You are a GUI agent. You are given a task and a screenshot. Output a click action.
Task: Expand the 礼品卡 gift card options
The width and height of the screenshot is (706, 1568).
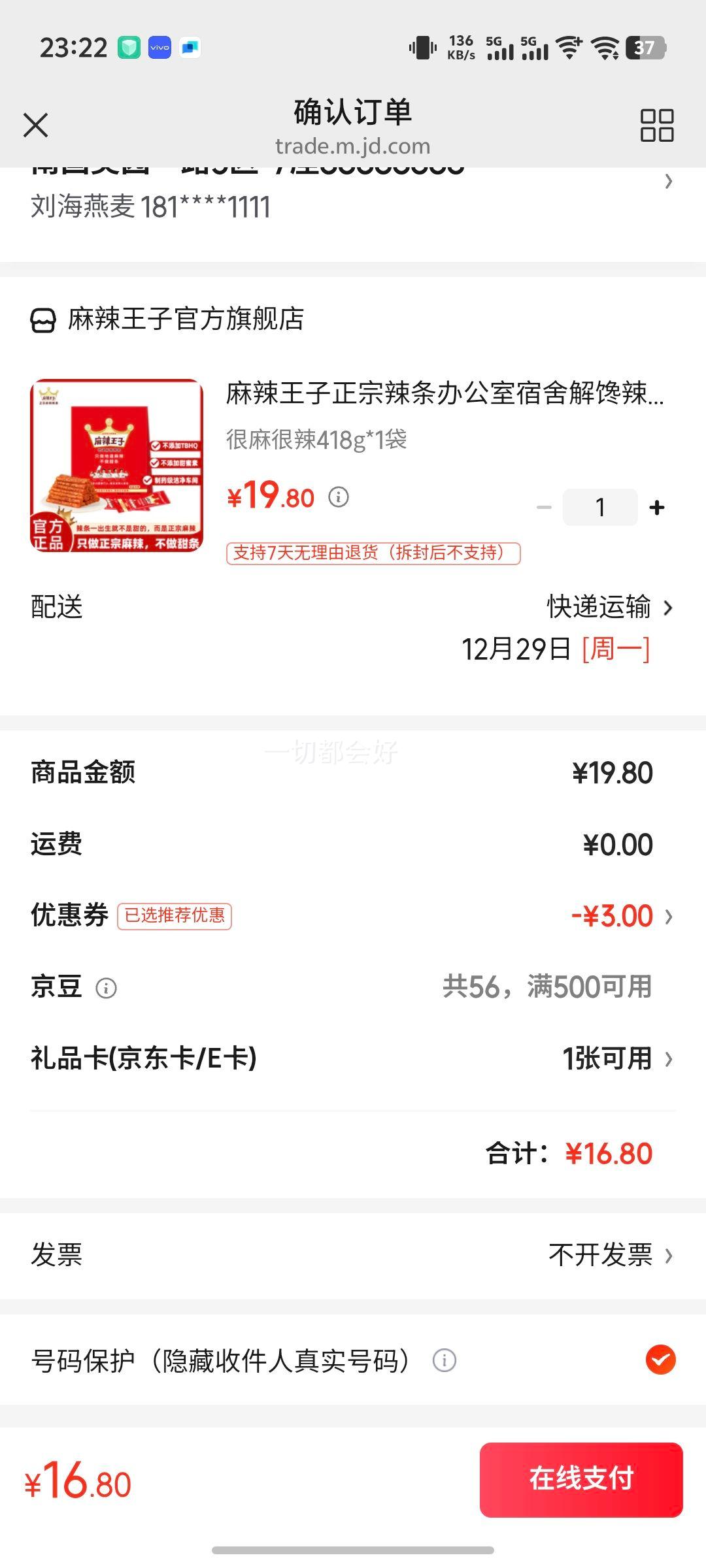point(667,1059)
